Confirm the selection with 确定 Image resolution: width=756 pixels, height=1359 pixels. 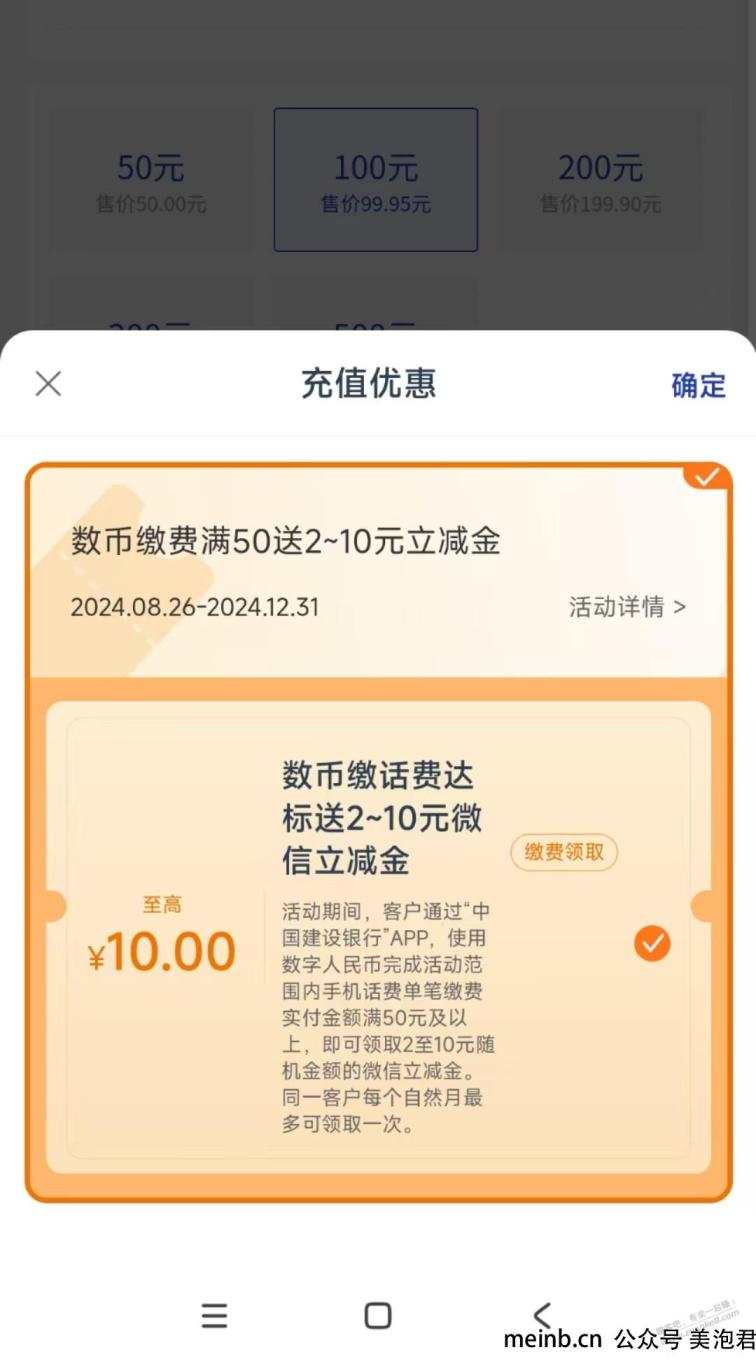pyautogui.click(x=698, y=385)
